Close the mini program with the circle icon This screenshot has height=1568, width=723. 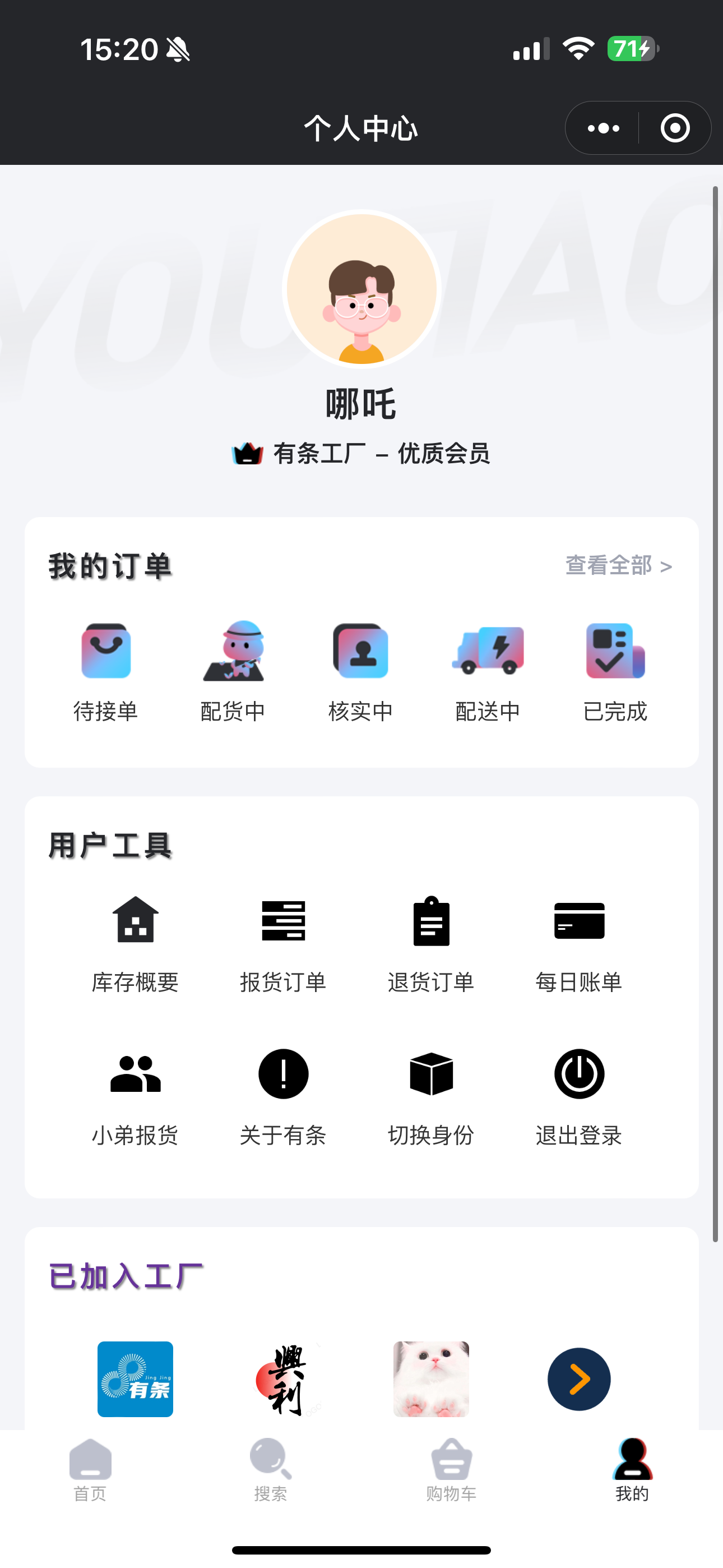point(675,128)
